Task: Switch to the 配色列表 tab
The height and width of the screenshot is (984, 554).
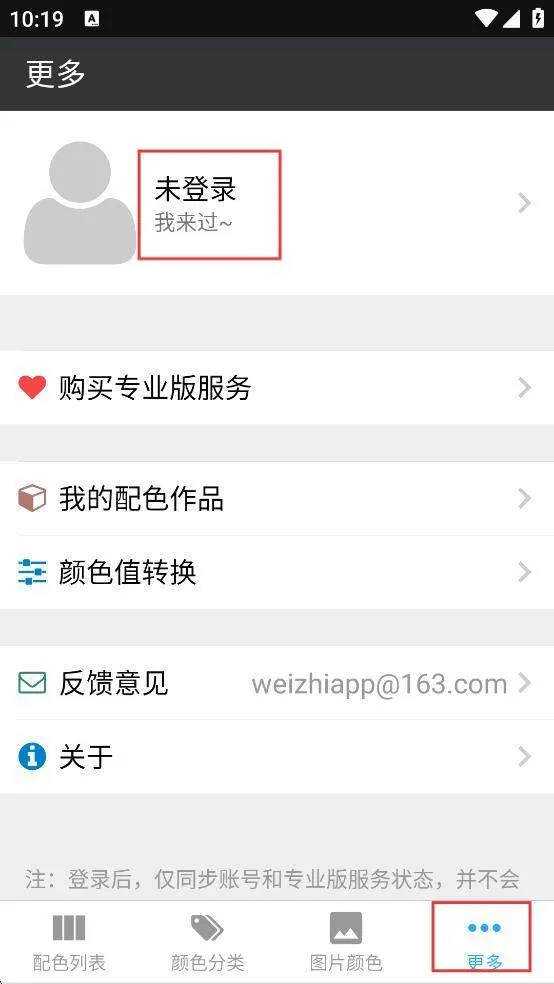Action: pyautogui.click(x=69, y=941)
